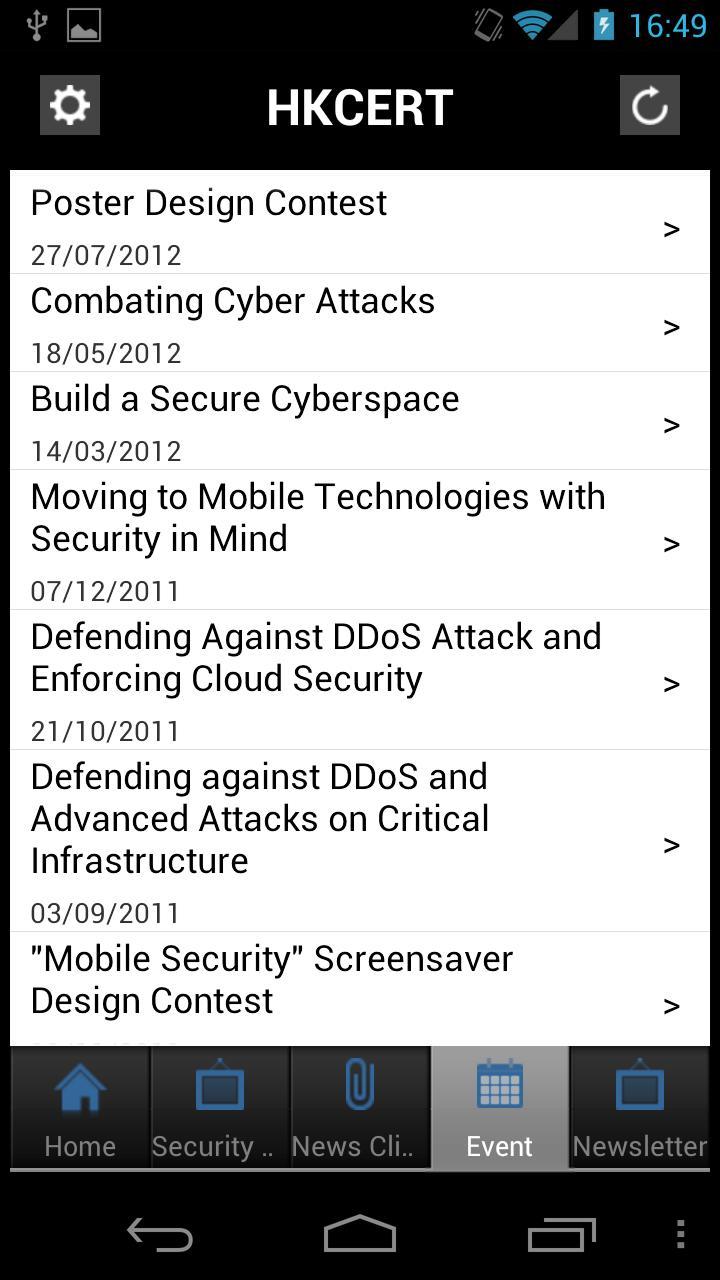The image size is (720, 1280).
Task: Switch to the News Cli.. tab
Action: click(360, 1108)
